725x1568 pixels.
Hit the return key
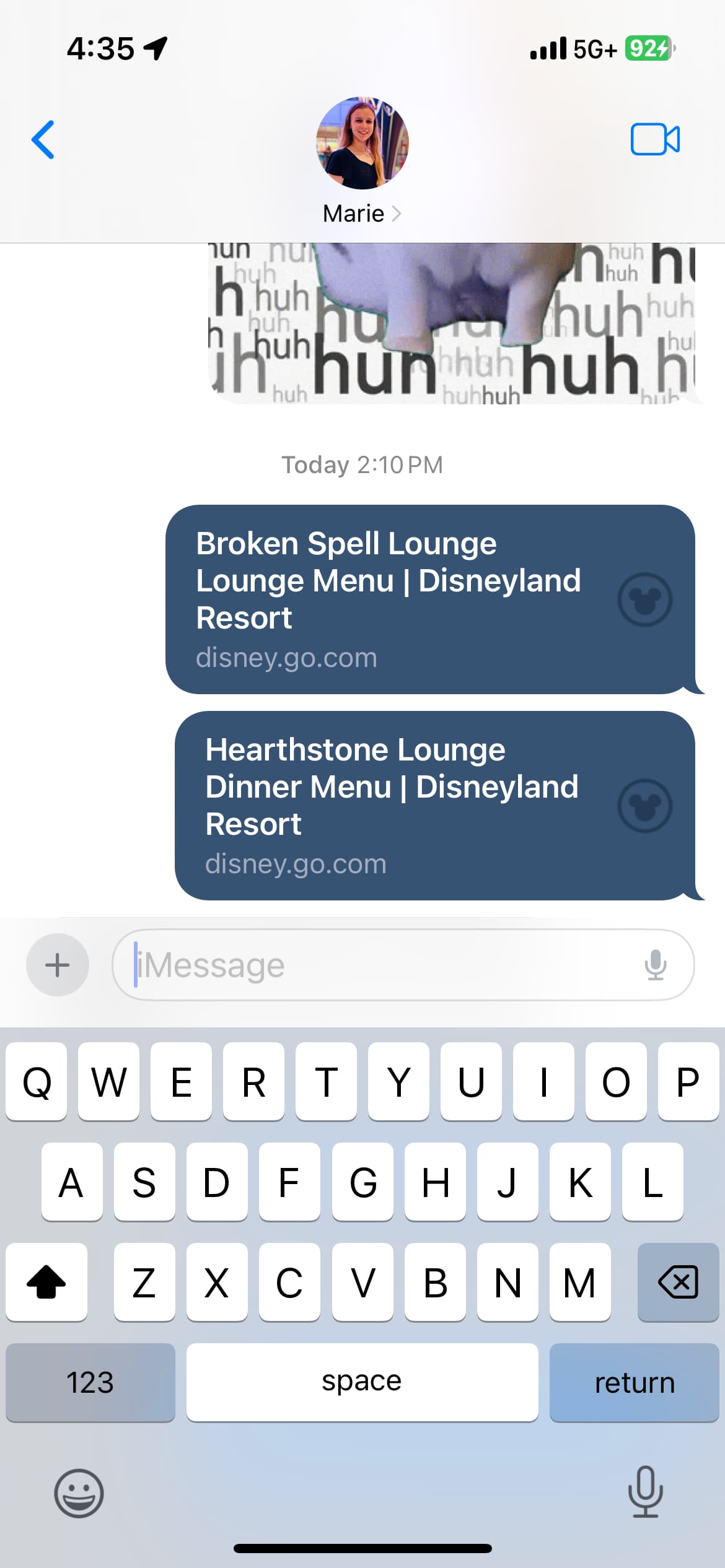[634, 1382]
